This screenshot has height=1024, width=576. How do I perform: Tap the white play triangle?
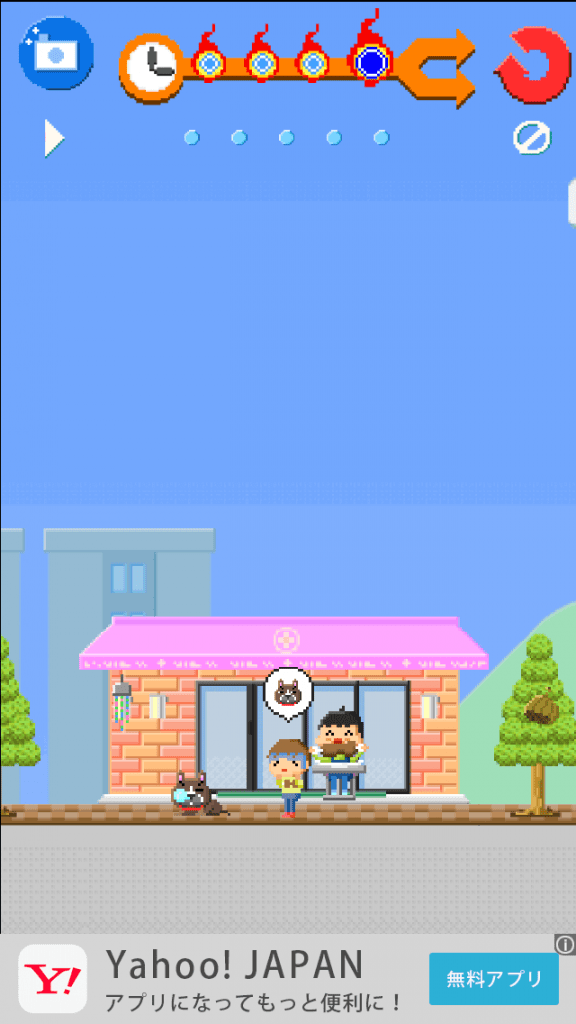tap(54, 138)
